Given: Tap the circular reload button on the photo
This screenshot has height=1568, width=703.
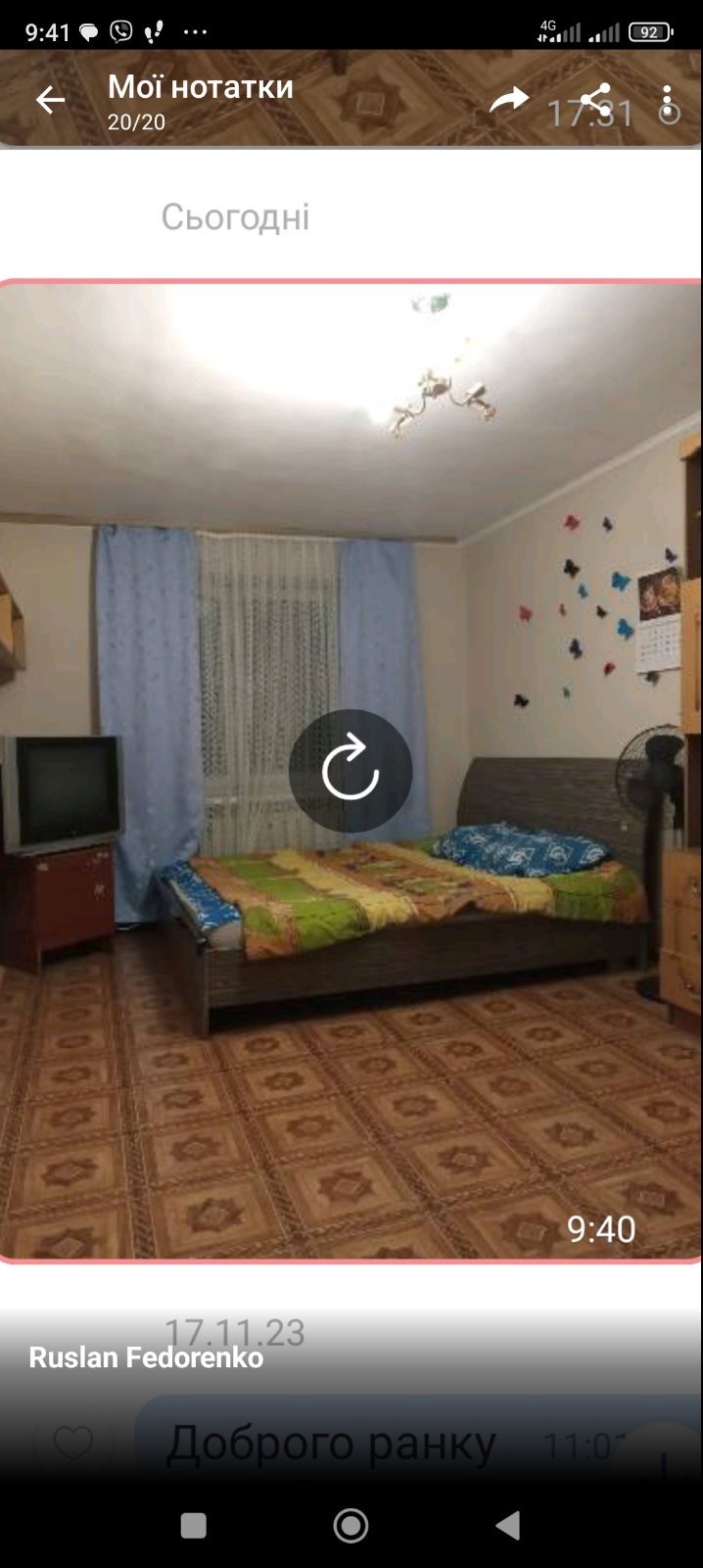Looking at the screenshot, I should point(351,771).
